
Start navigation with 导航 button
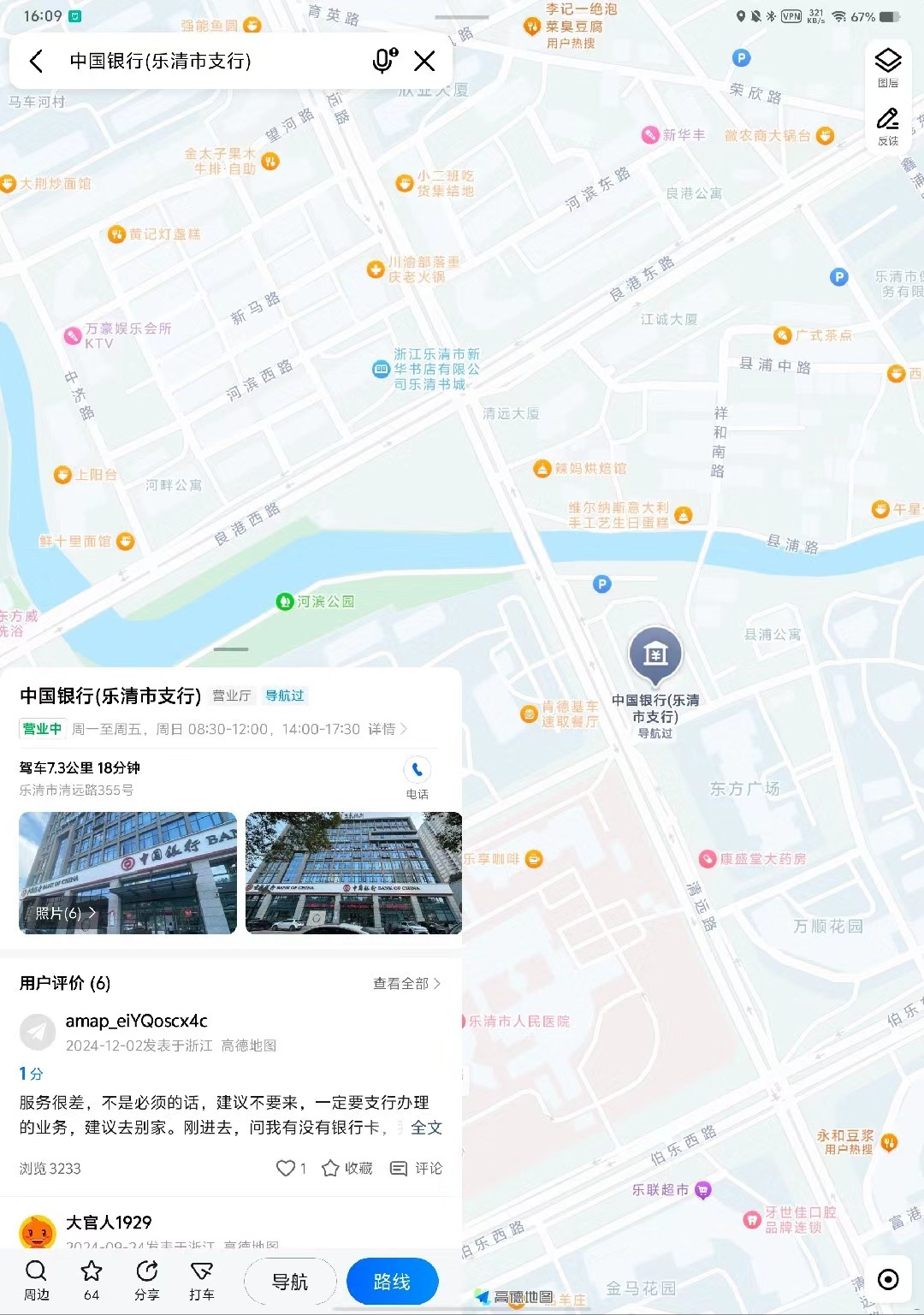tap(290, 1282)
